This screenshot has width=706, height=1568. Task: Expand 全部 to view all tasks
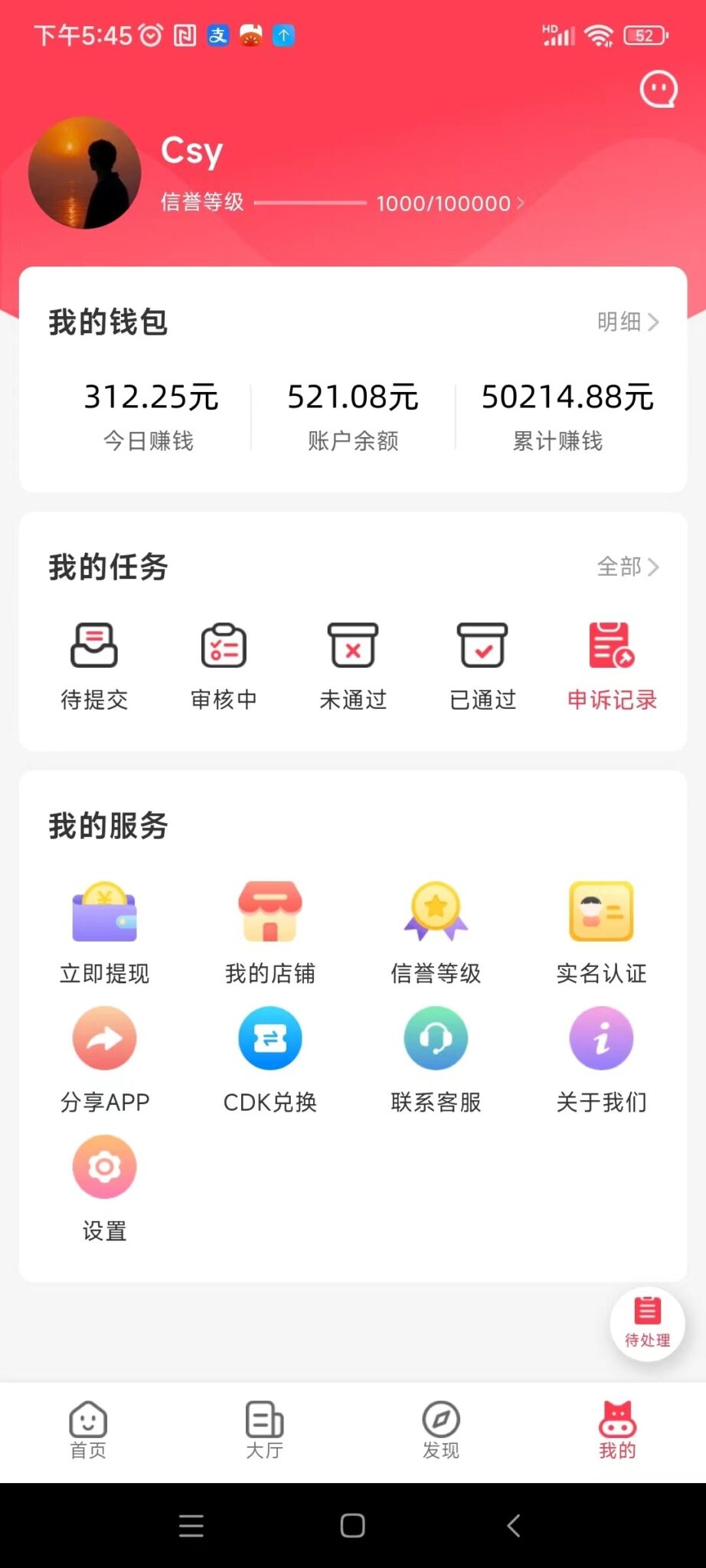pos(626,567)
